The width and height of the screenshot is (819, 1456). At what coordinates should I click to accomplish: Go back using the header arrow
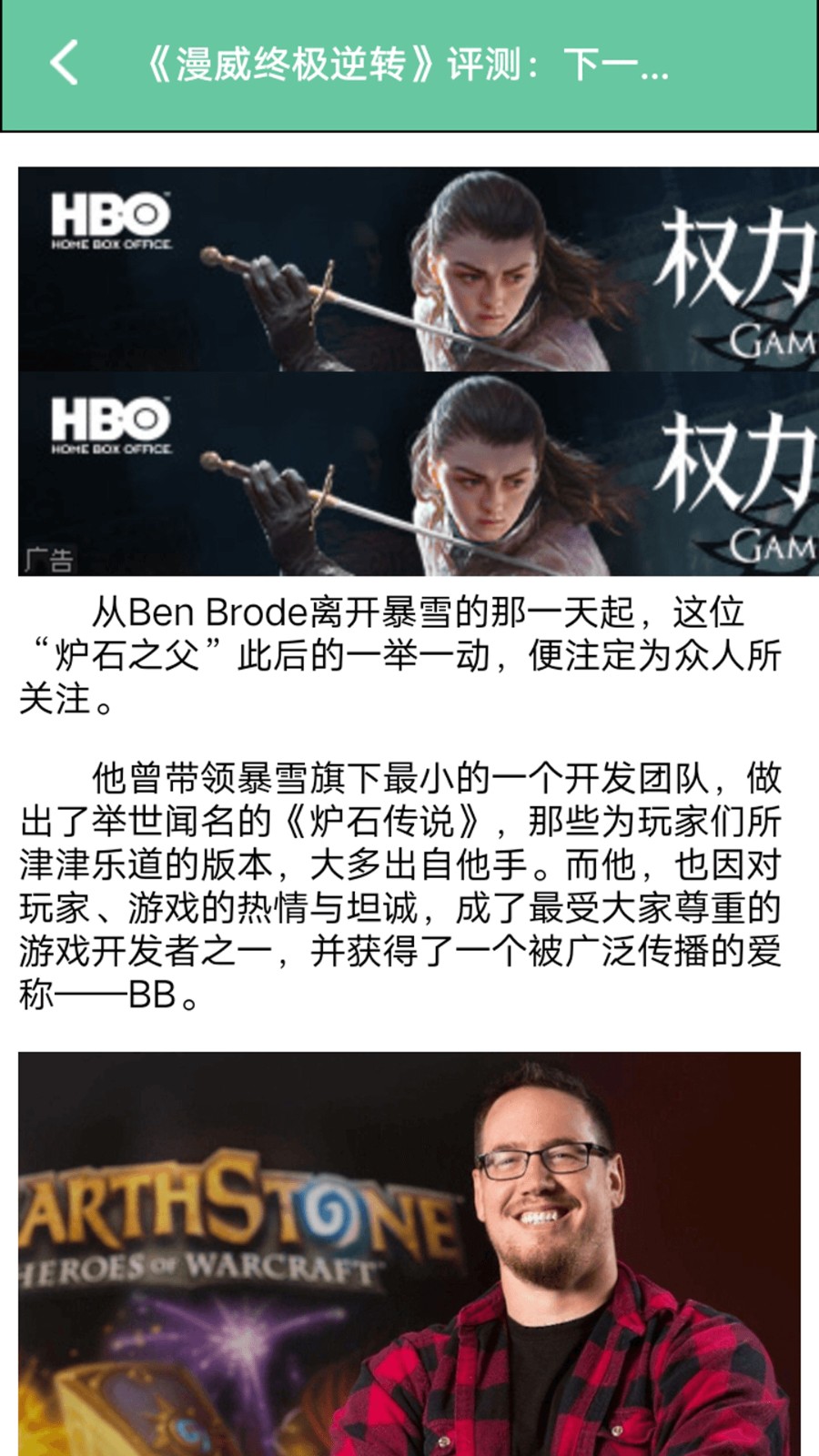[65, 64]
